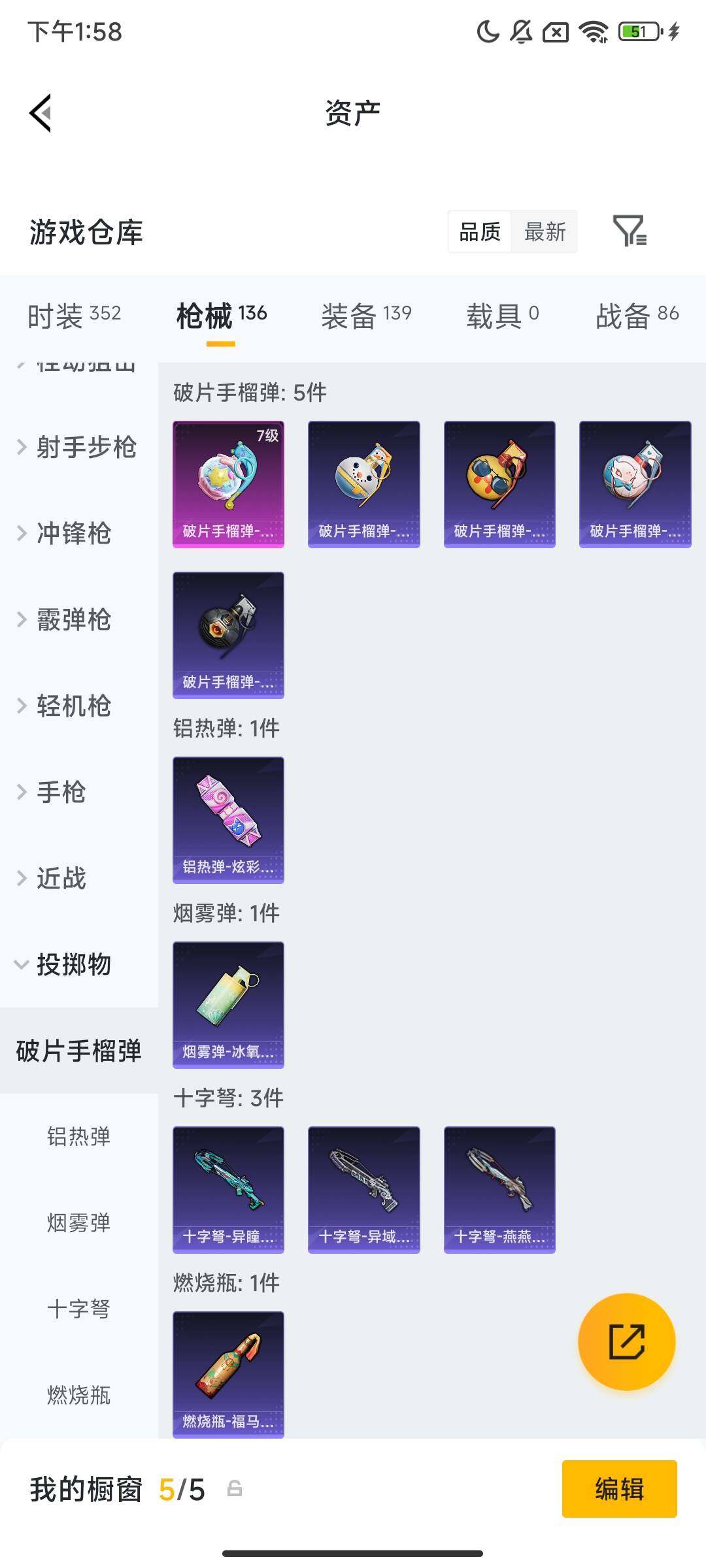Open the filter icon beside 最新
The image size is (706, 1568).
(x=629, y=231)
